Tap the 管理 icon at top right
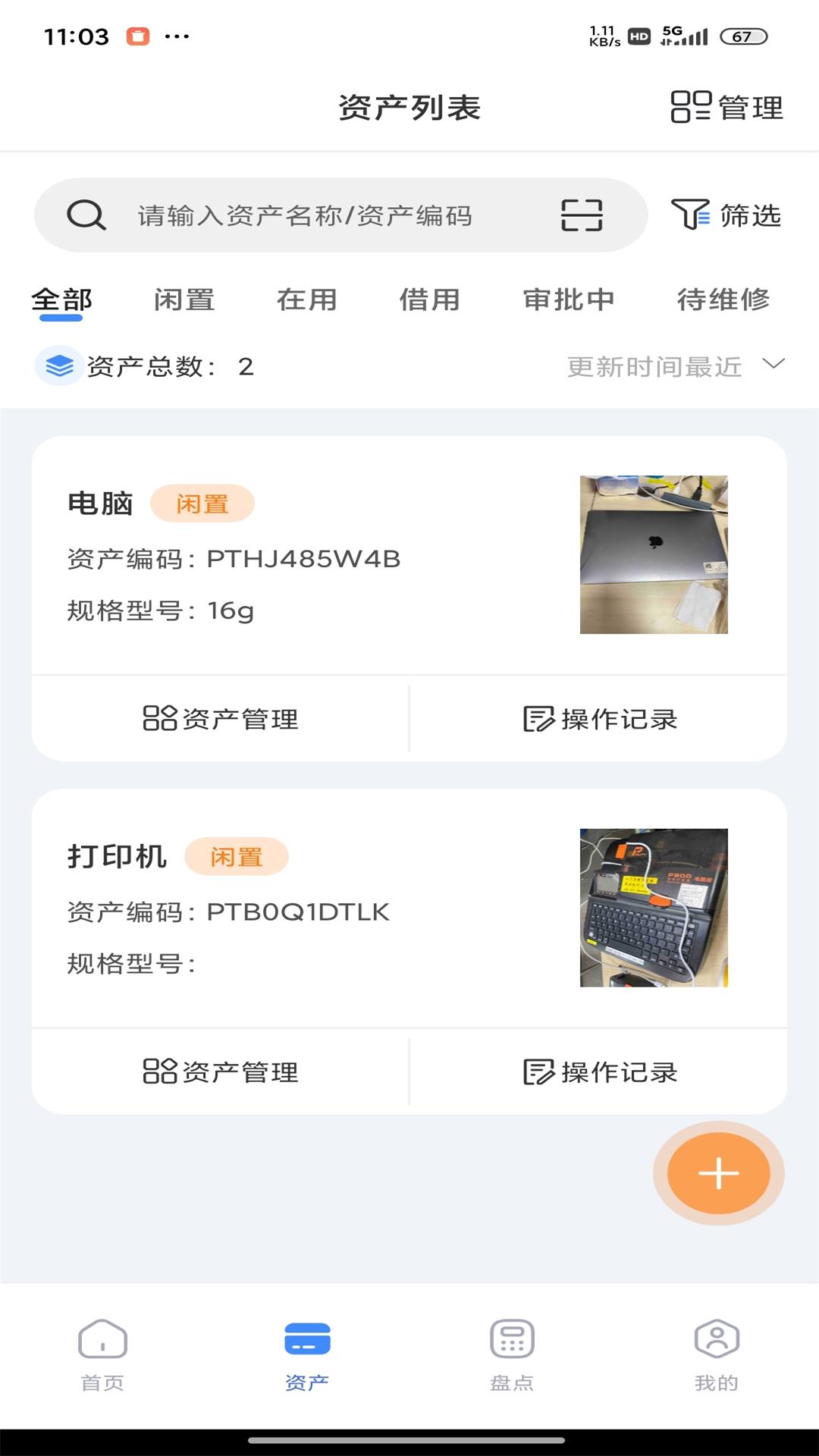The width and height of the screenshot is (819, 1456). [x=726, y=108]
